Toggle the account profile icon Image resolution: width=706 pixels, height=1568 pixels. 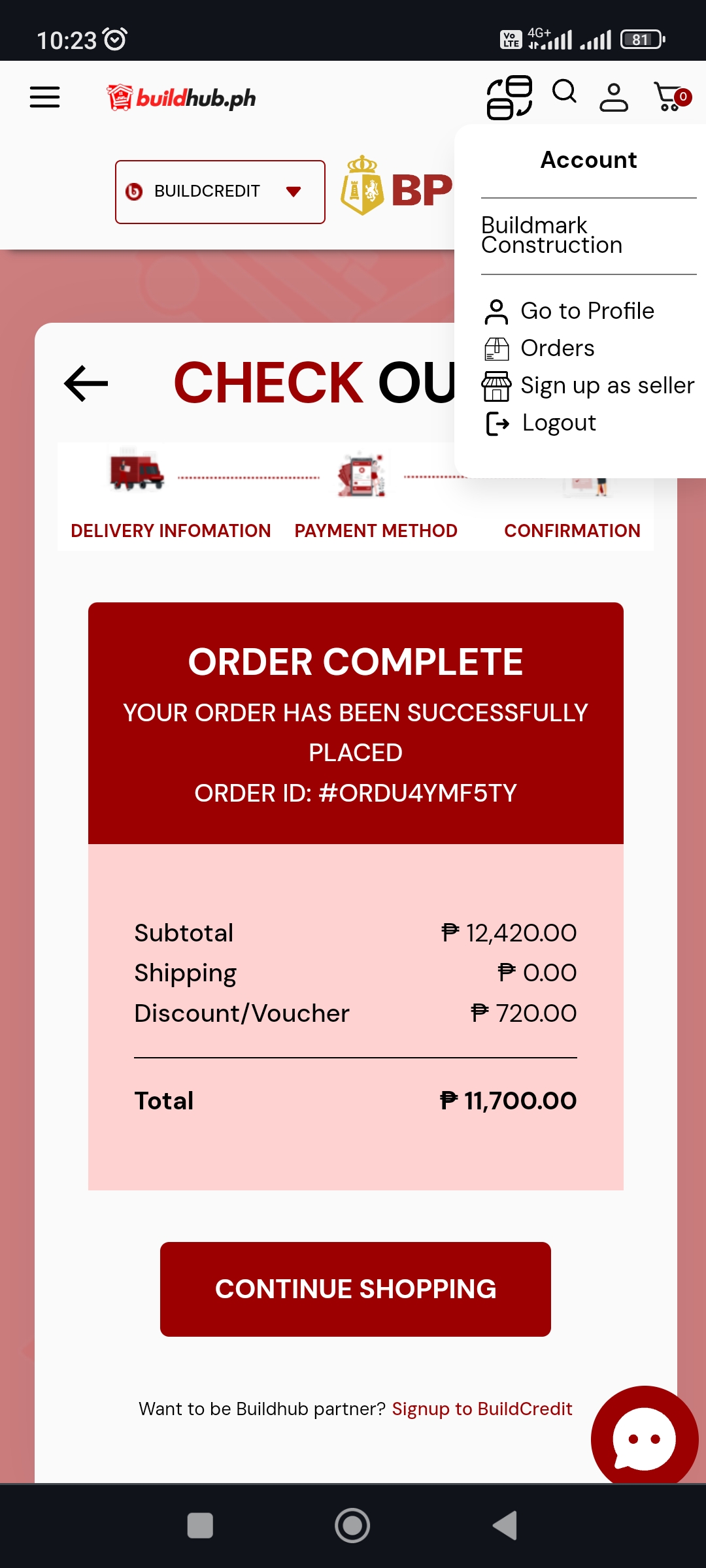(x=614, y=97)
